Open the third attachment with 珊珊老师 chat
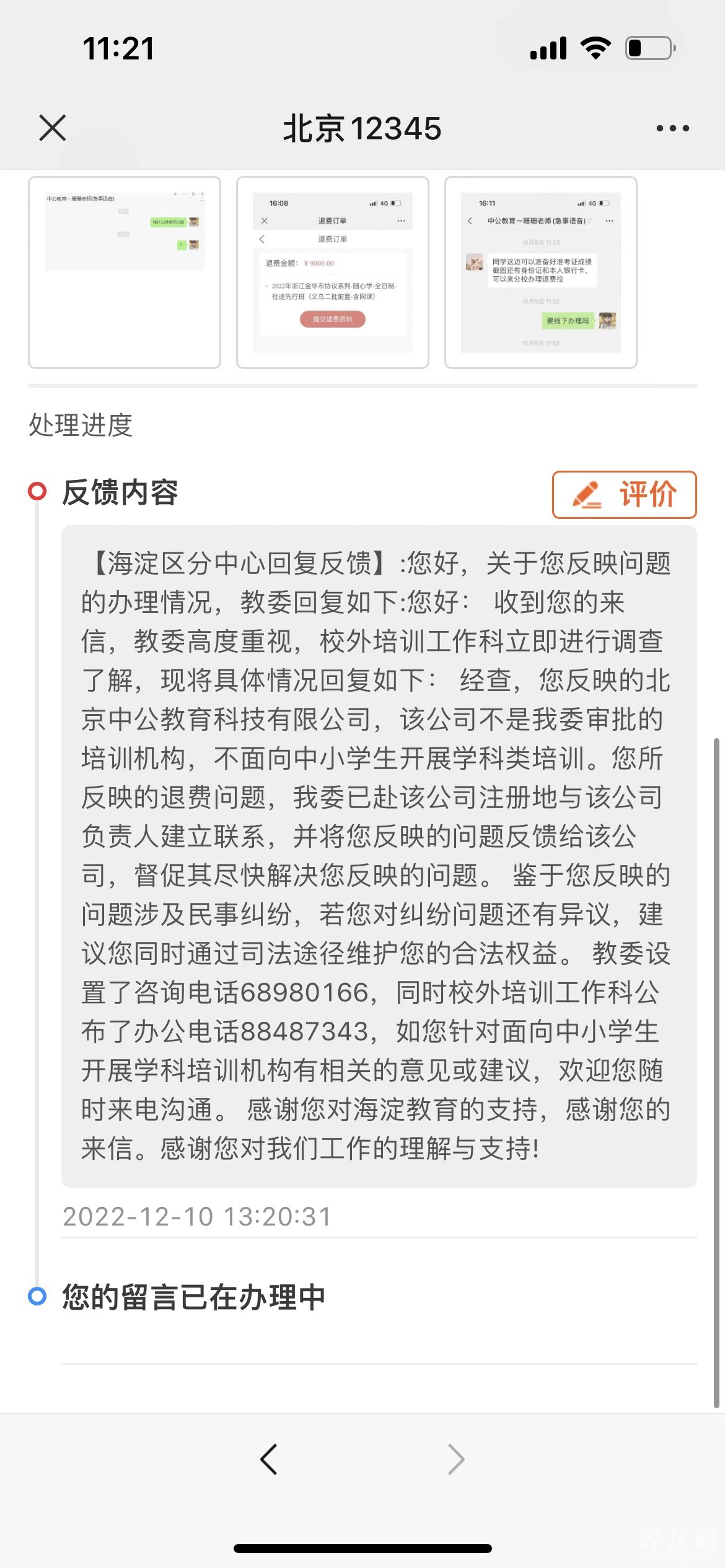 [540, 272]
